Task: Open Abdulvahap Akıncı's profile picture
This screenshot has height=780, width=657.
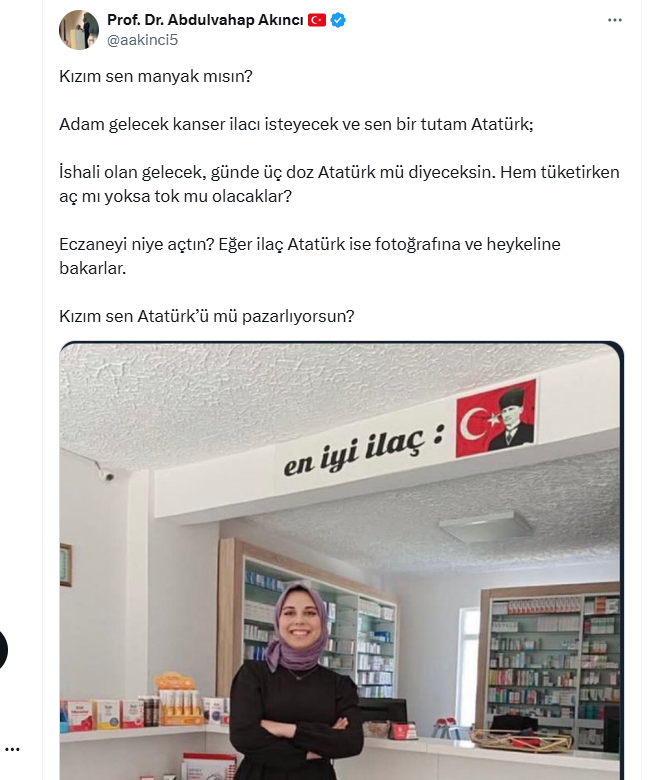Action: 79,30
